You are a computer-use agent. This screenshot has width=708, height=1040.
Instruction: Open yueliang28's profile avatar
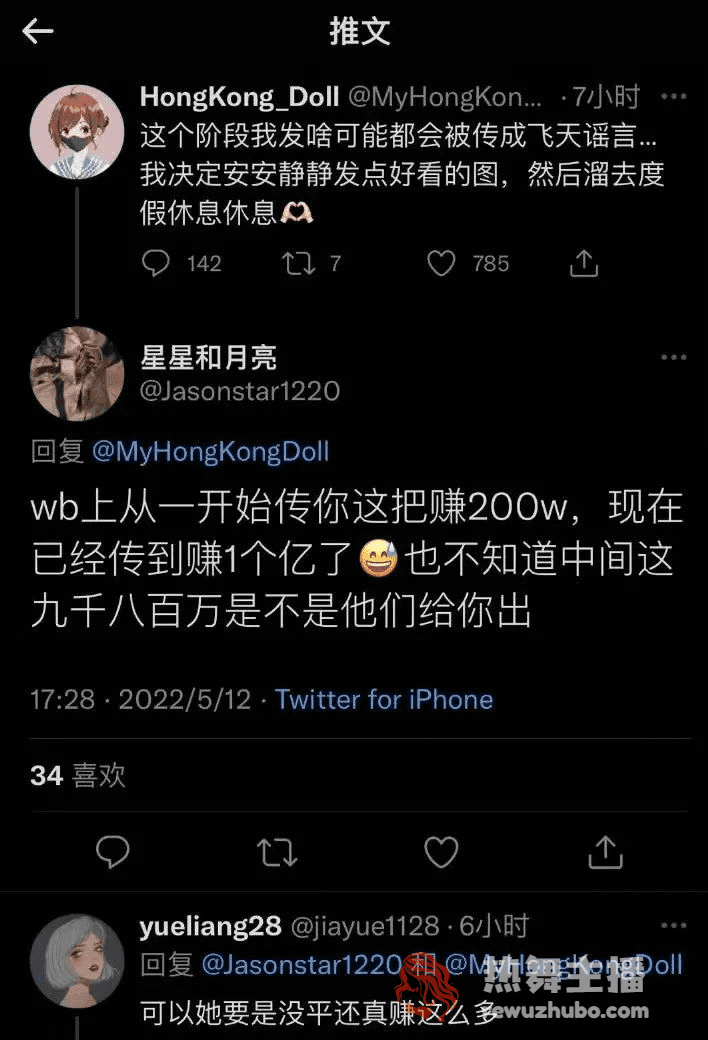click(77, 960)
